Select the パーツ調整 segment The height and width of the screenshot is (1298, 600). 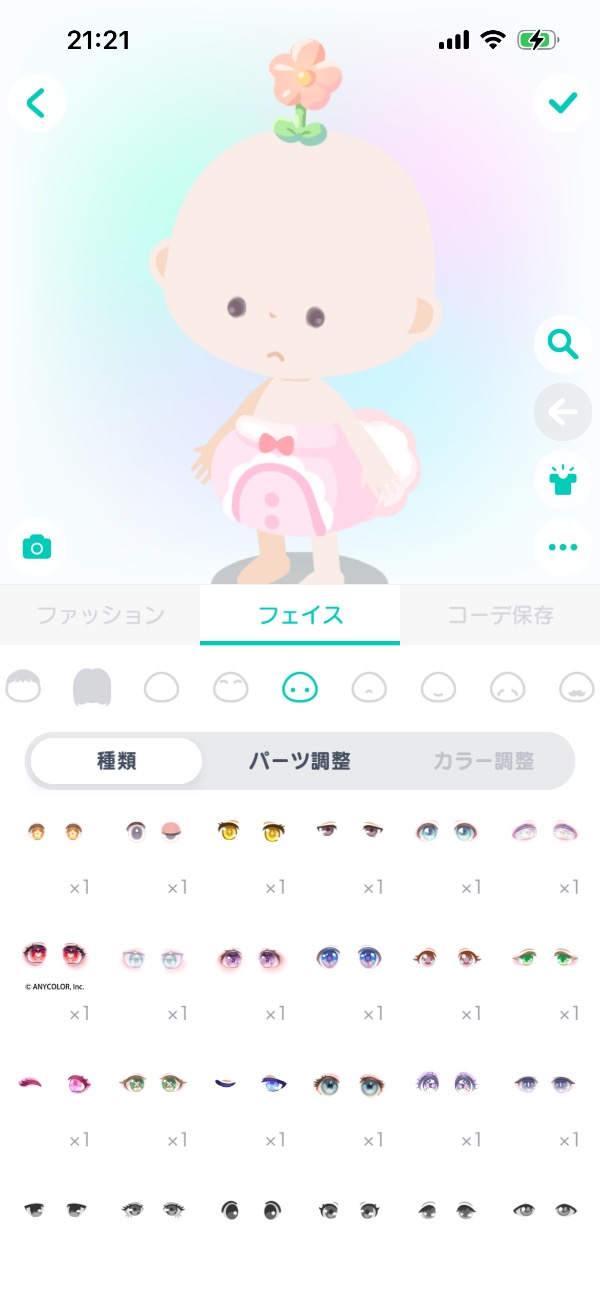300,761
